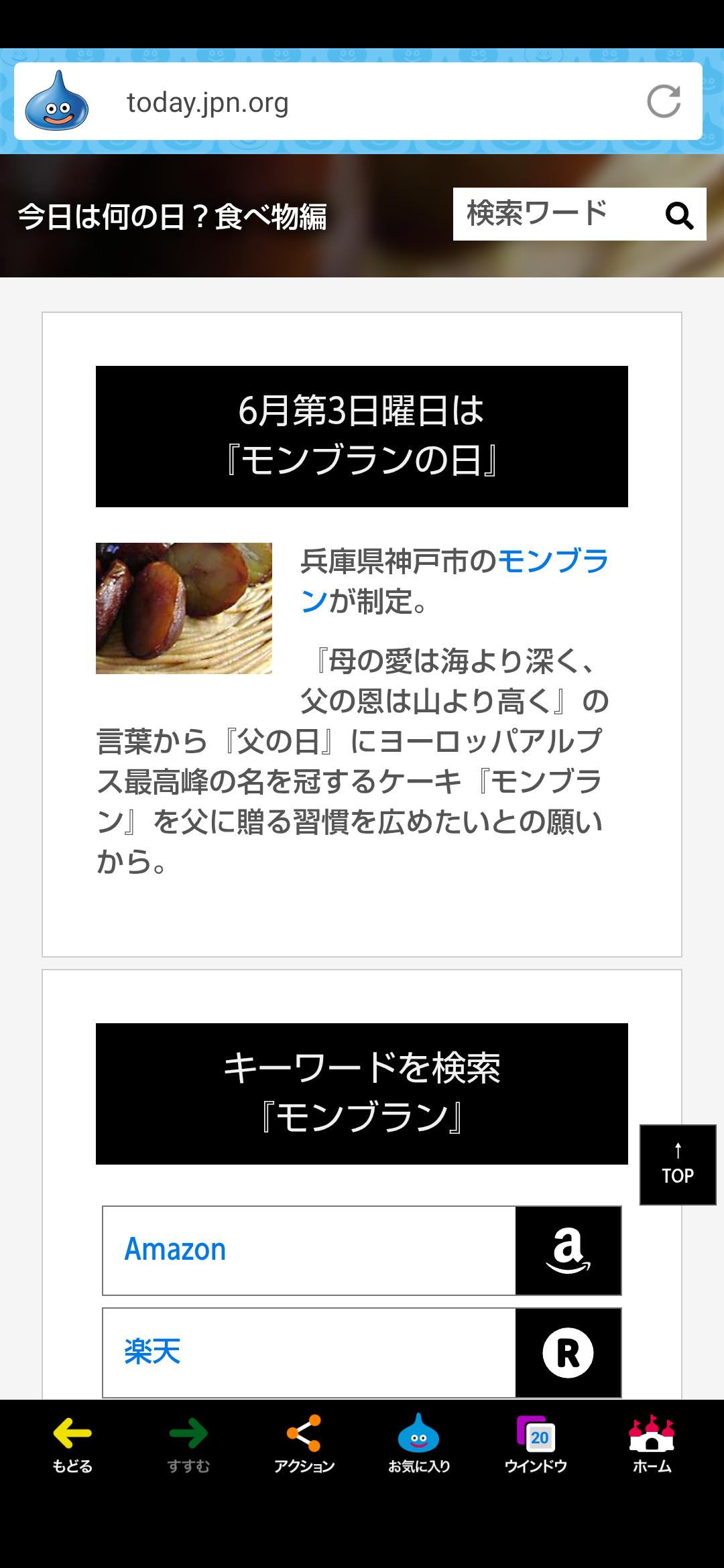Focus the 検索ワード search field
The image size is (724, 1568).
(553, 214)
